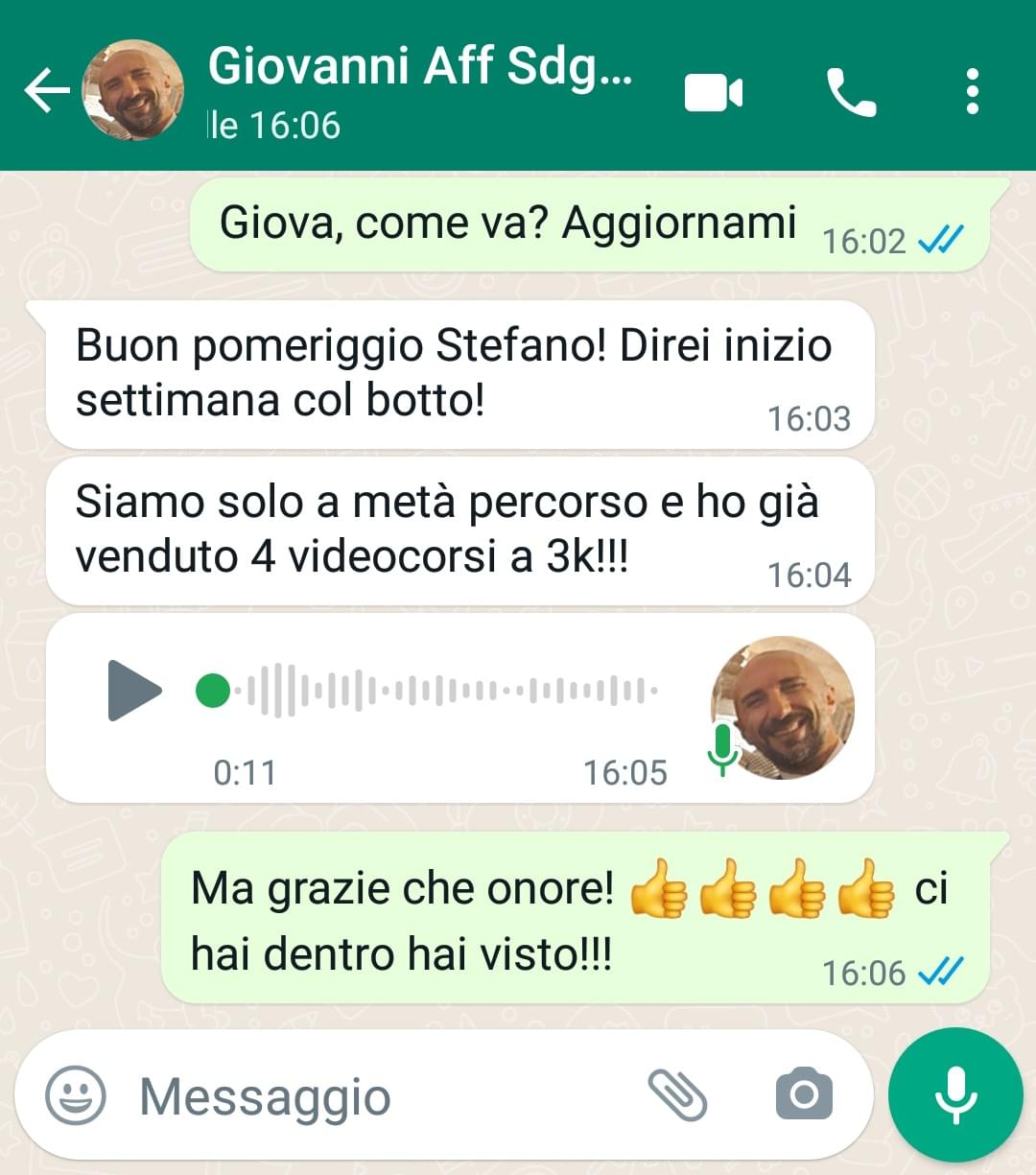
Task: Go back to the chat list
Action: (x=46, y=92)
